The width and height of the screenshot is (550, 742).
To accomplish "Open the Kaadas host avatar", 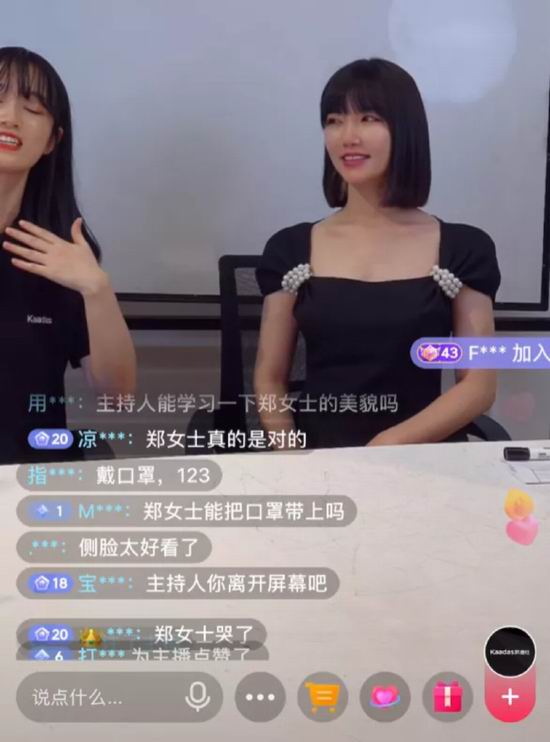I will click(x=510, y=652).
